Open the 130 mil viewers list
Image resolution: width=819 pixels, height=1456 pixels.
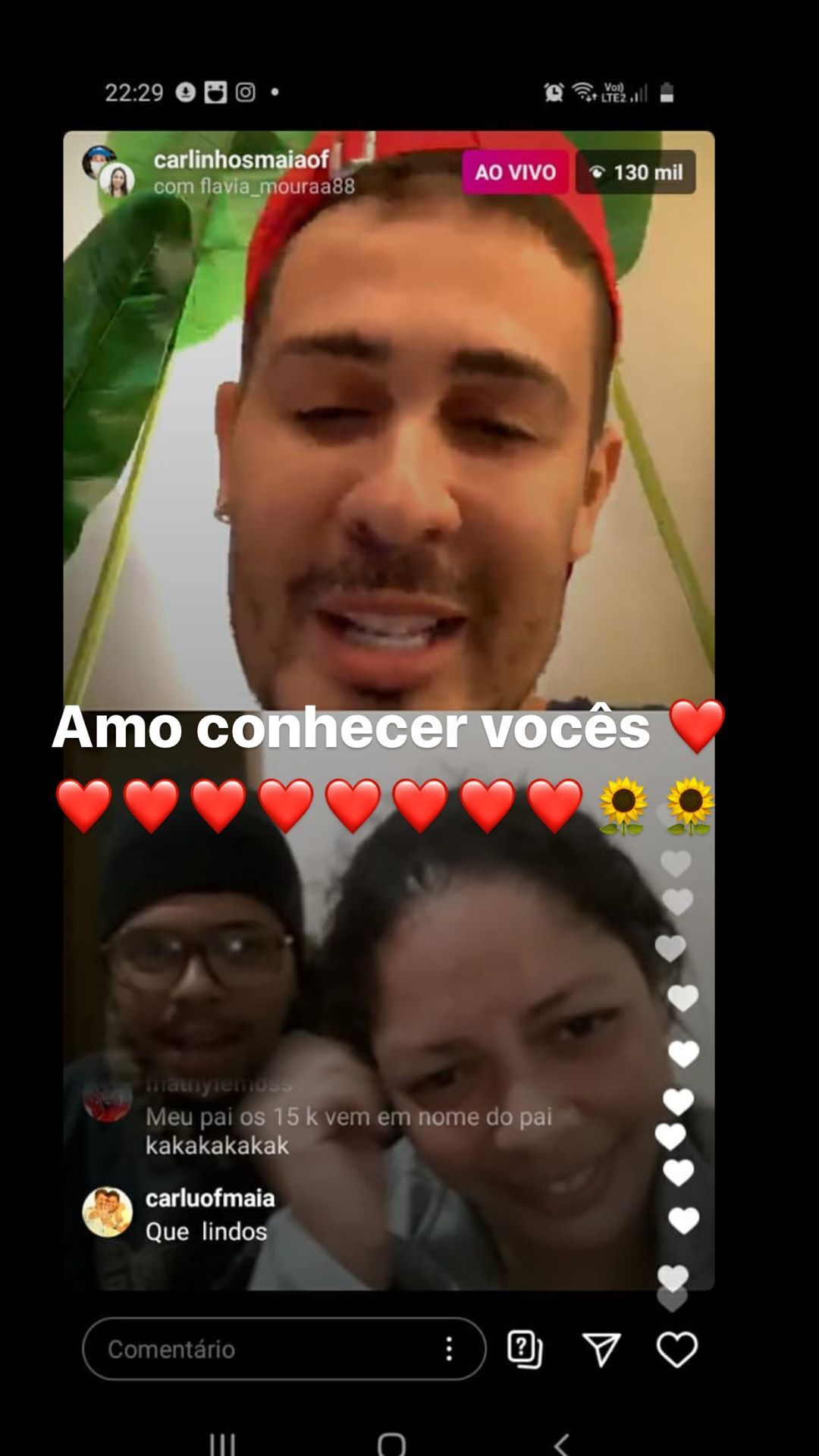[x=635, y=172]
